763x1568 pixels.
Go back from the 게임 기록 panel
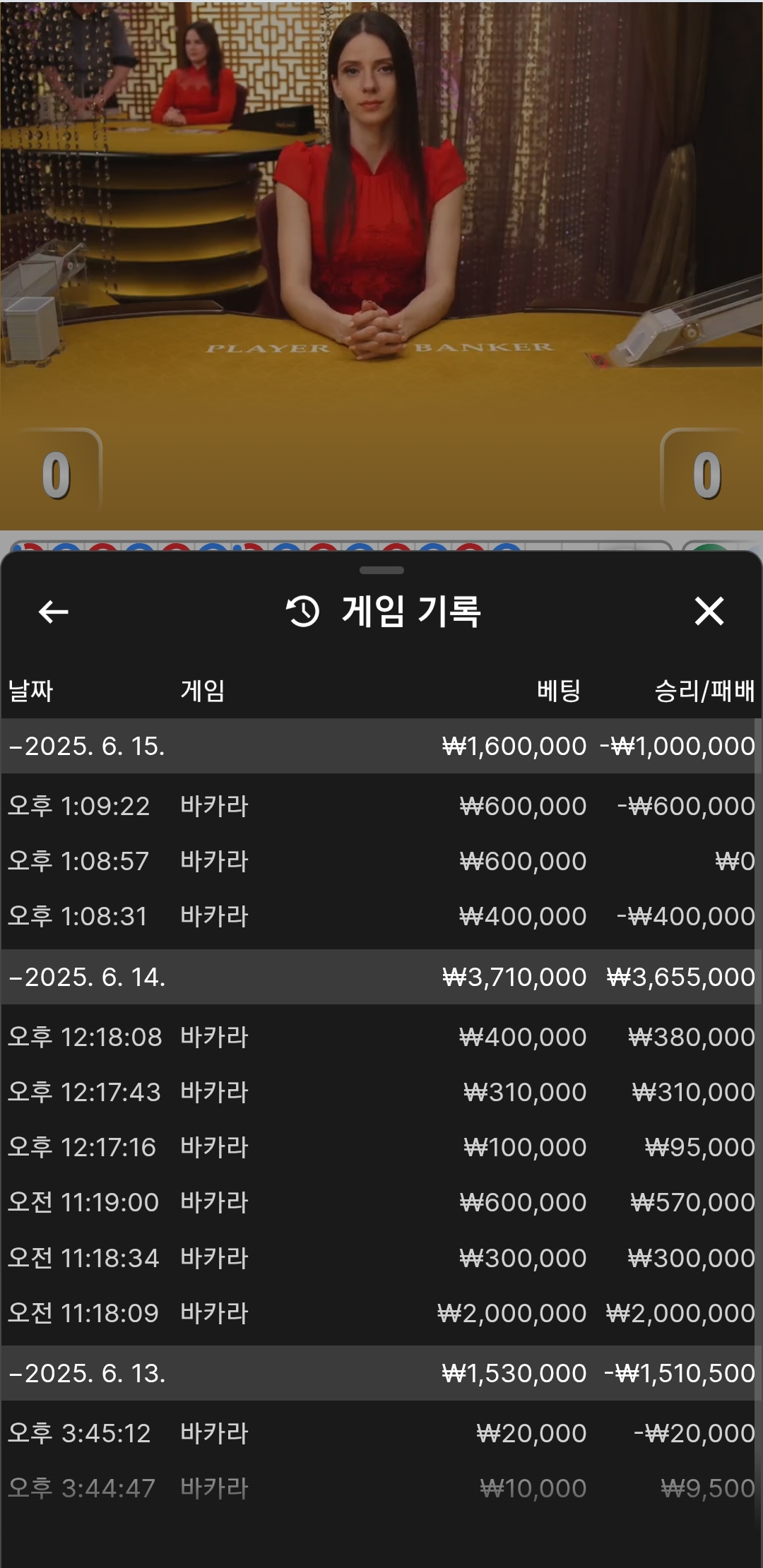pyautogui.click(x=53, y=612)
